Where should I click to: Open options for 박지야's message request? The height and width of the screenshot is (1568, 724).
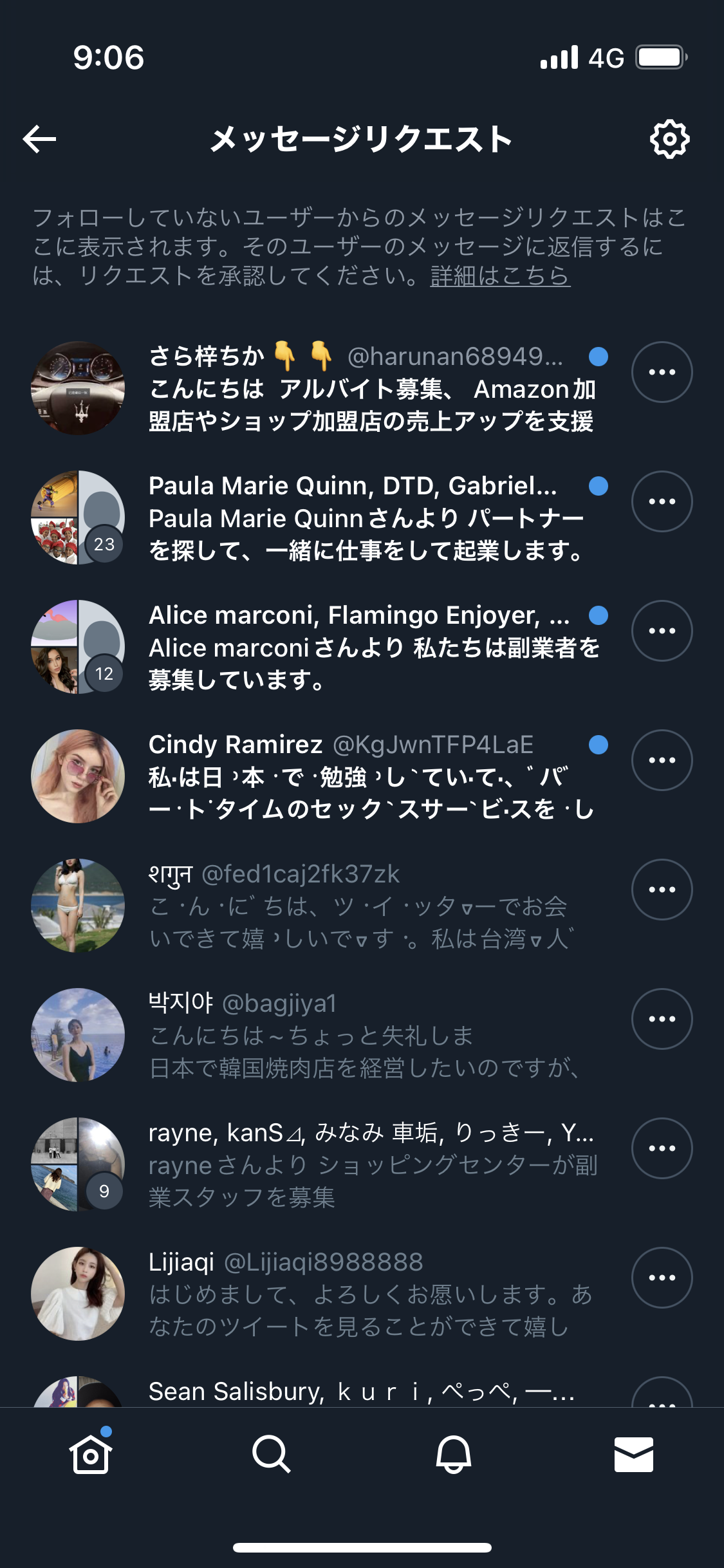pyautogui.click(x=661, y=1019)
